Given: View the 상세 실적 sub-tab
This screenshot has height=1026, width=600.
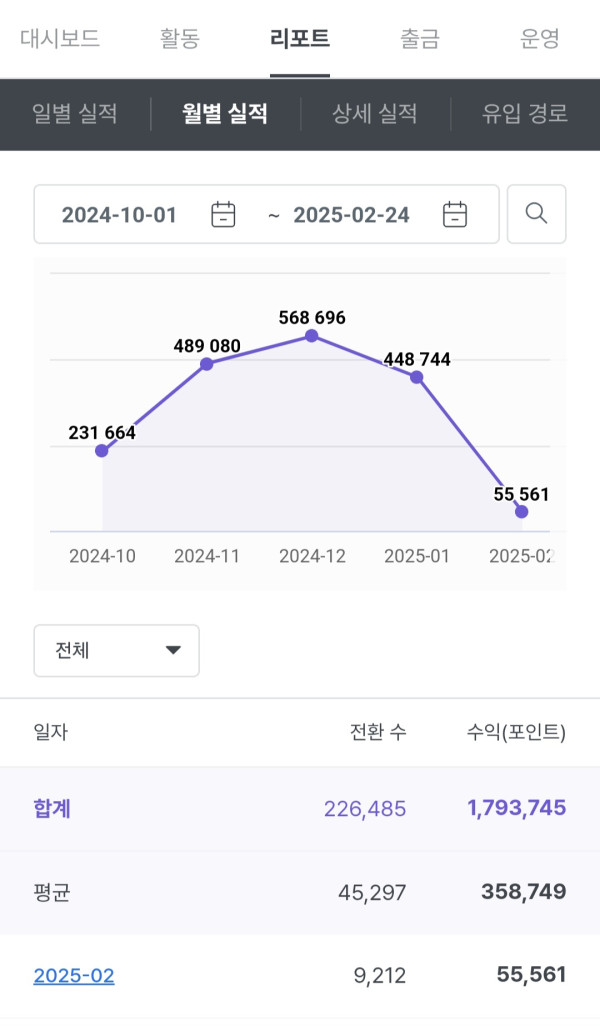Looking at the screenshot, I should click(x=375, y=114).
